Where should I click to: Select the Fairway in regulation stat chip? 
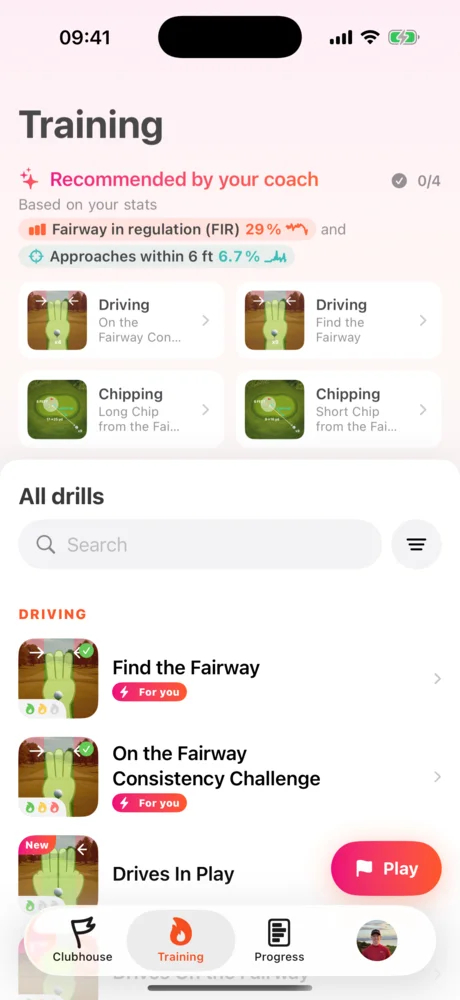tap(167, 229)
